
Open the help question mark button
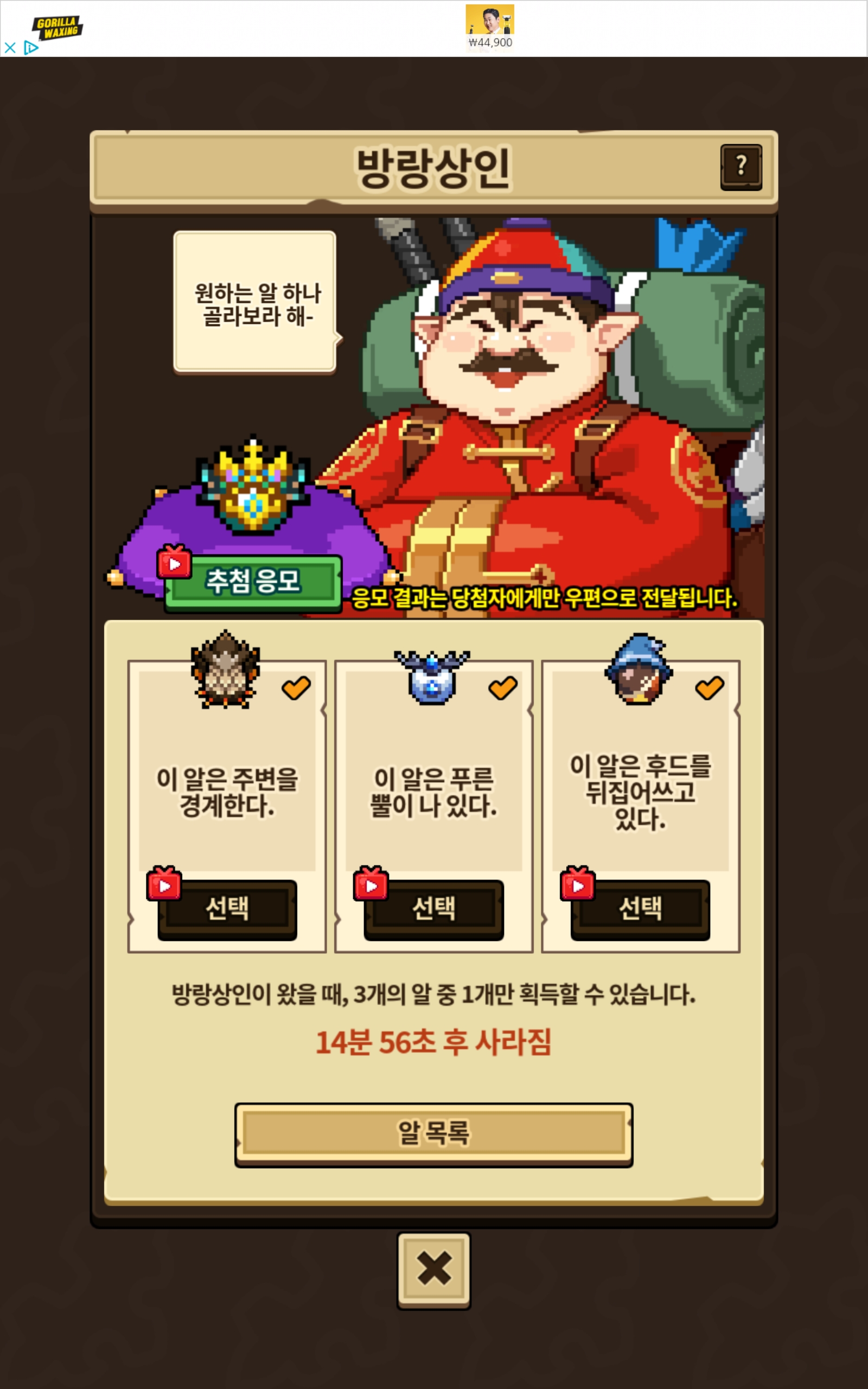point(741,167)
